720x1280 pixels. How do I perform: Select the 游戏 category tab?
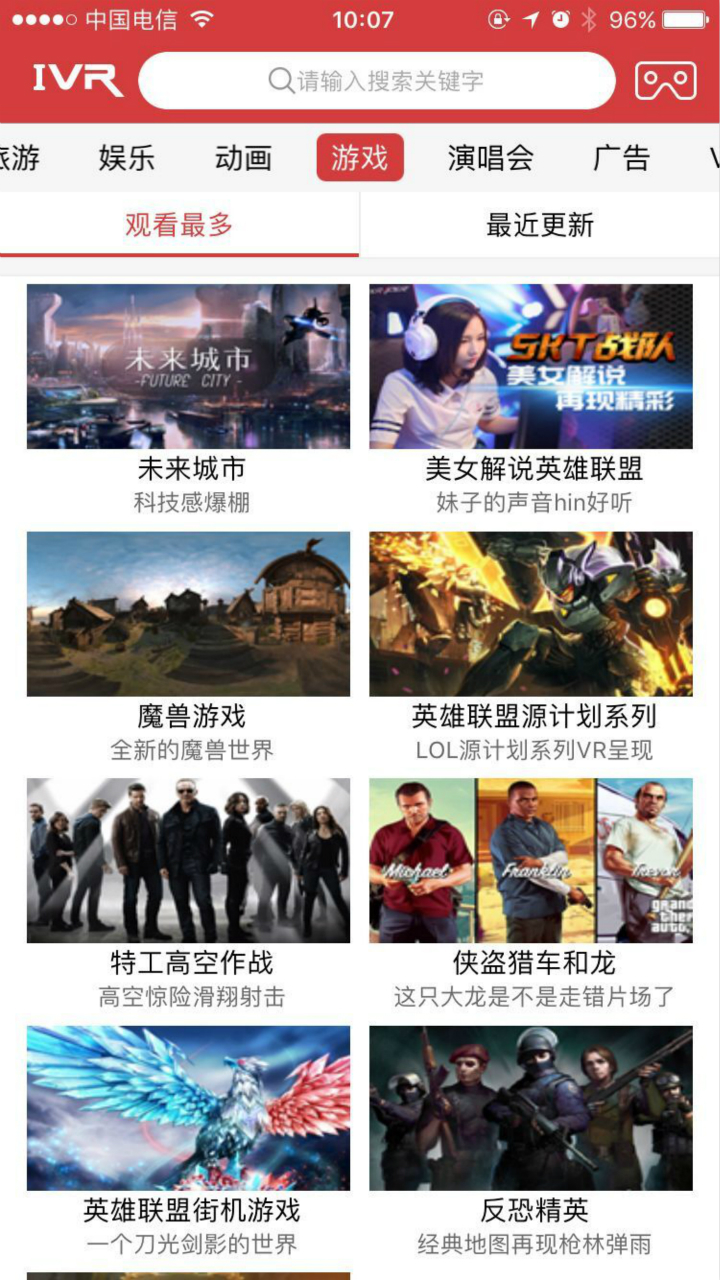[x=360, y=158]
